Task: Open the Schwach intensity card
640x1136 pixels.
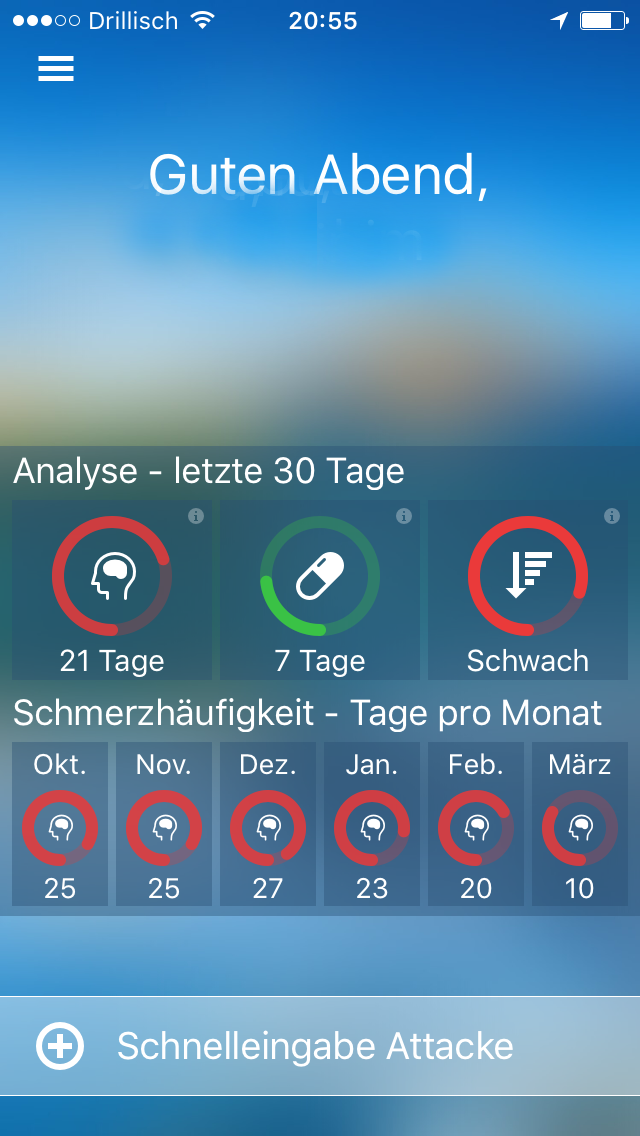Action: coord(528,591)
